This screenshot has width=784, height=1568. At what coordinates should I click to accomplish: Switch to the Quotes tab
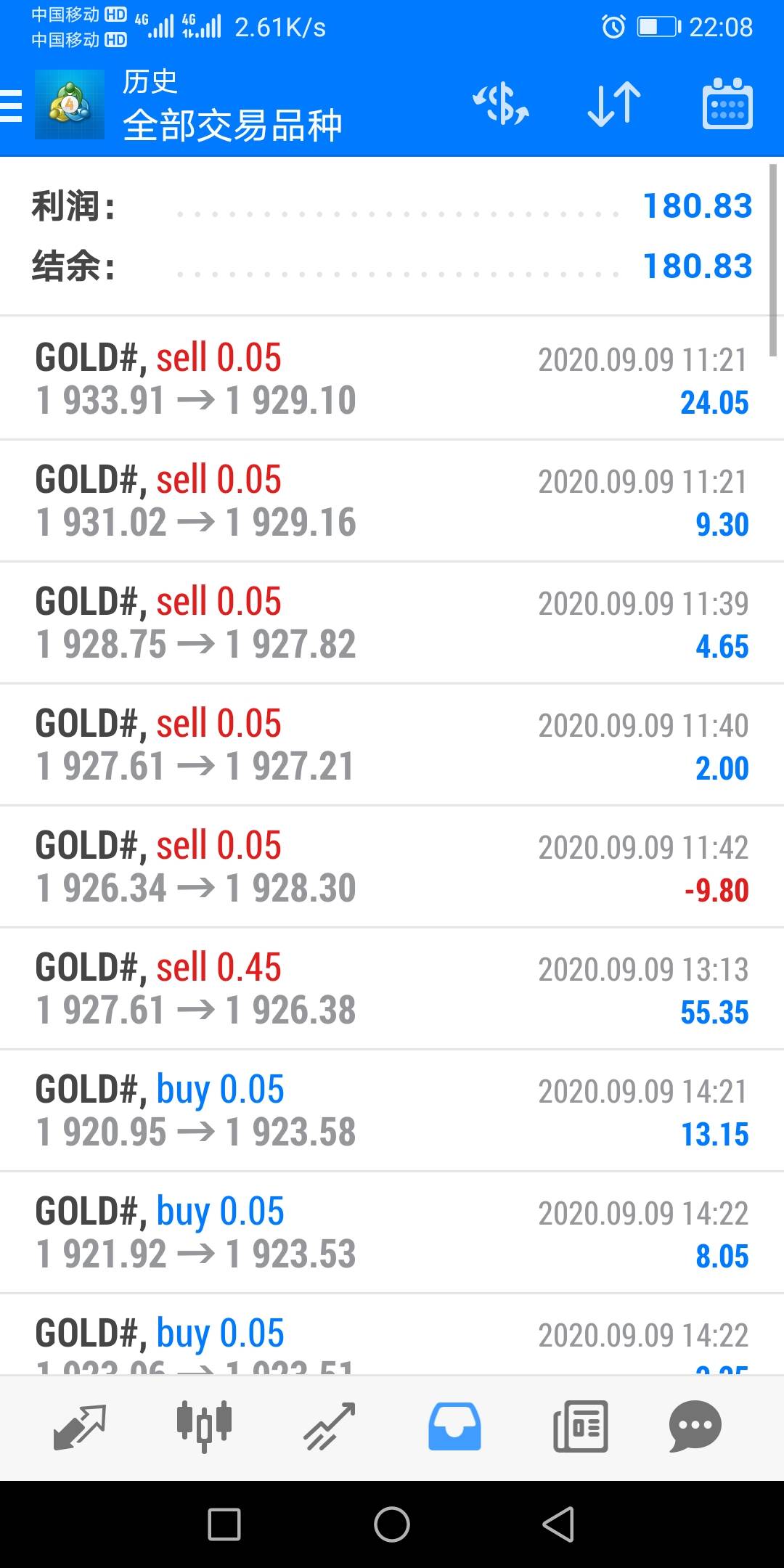point(80,1427)
